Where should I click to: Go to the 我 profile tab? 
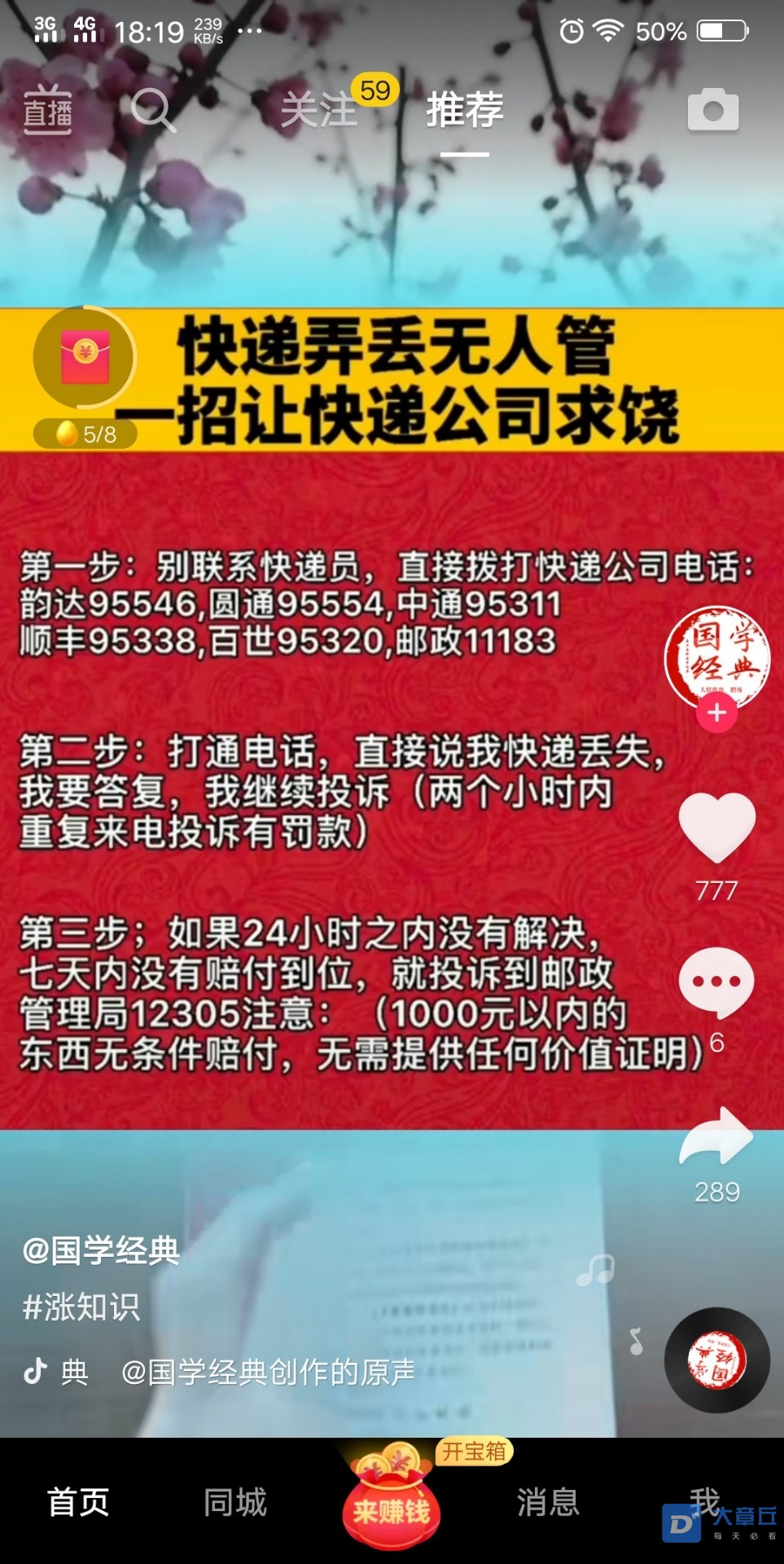tap(705, 1501)
